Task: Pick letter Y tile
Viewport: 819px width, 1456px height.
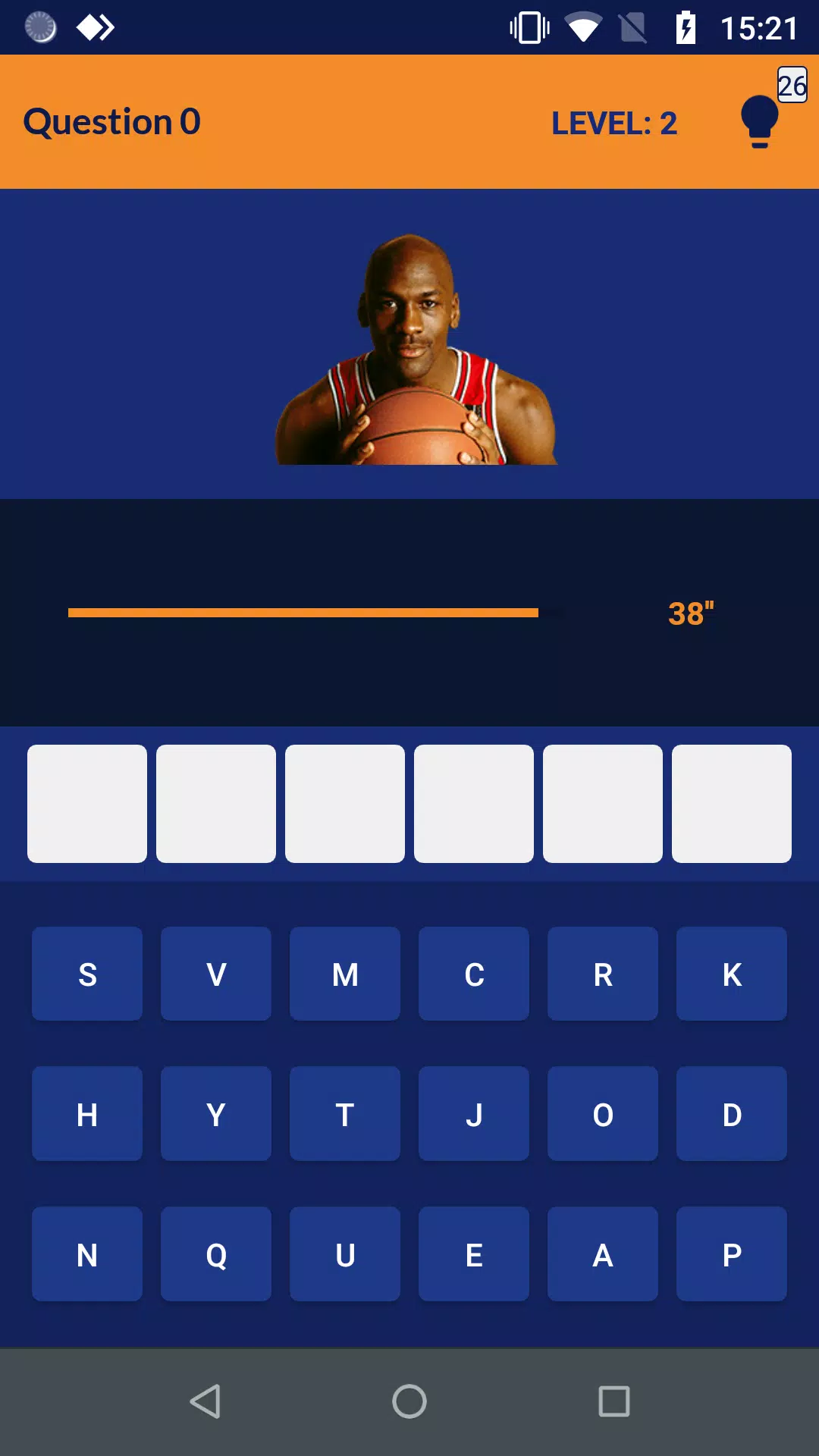Action: point(216,1114)
